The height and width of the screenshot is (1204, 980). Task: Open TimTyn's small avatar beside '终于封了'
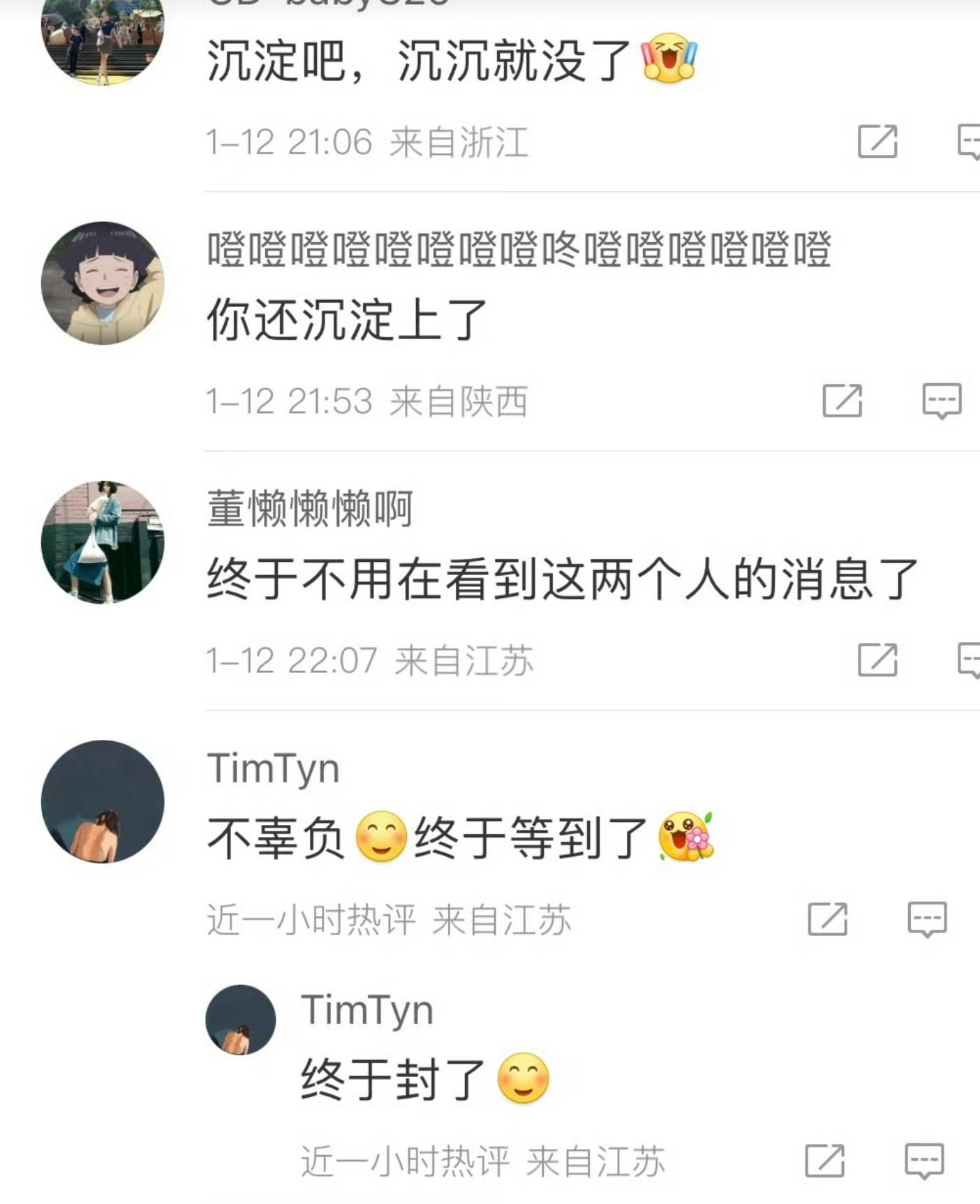click(x=240, y=1020)
